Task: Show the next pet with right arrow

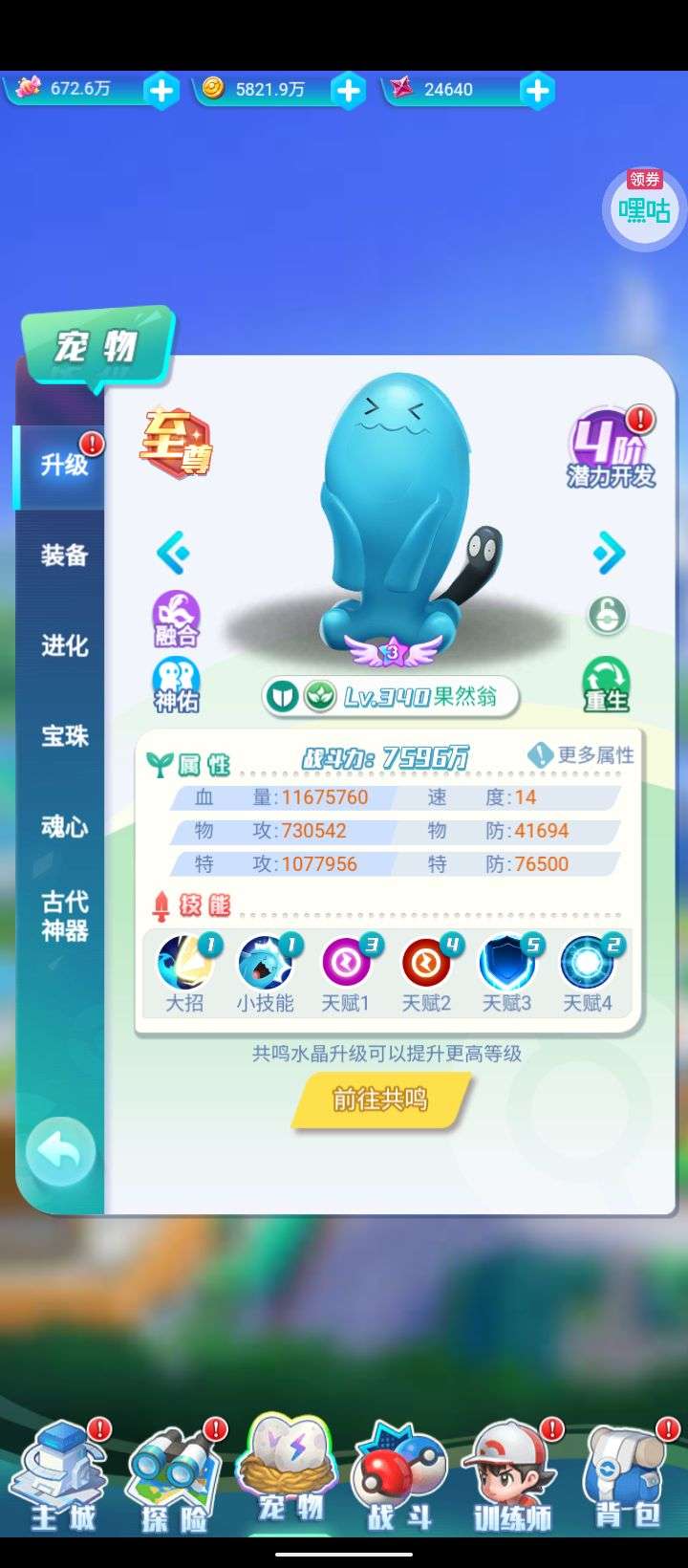Action: [609, 553]
